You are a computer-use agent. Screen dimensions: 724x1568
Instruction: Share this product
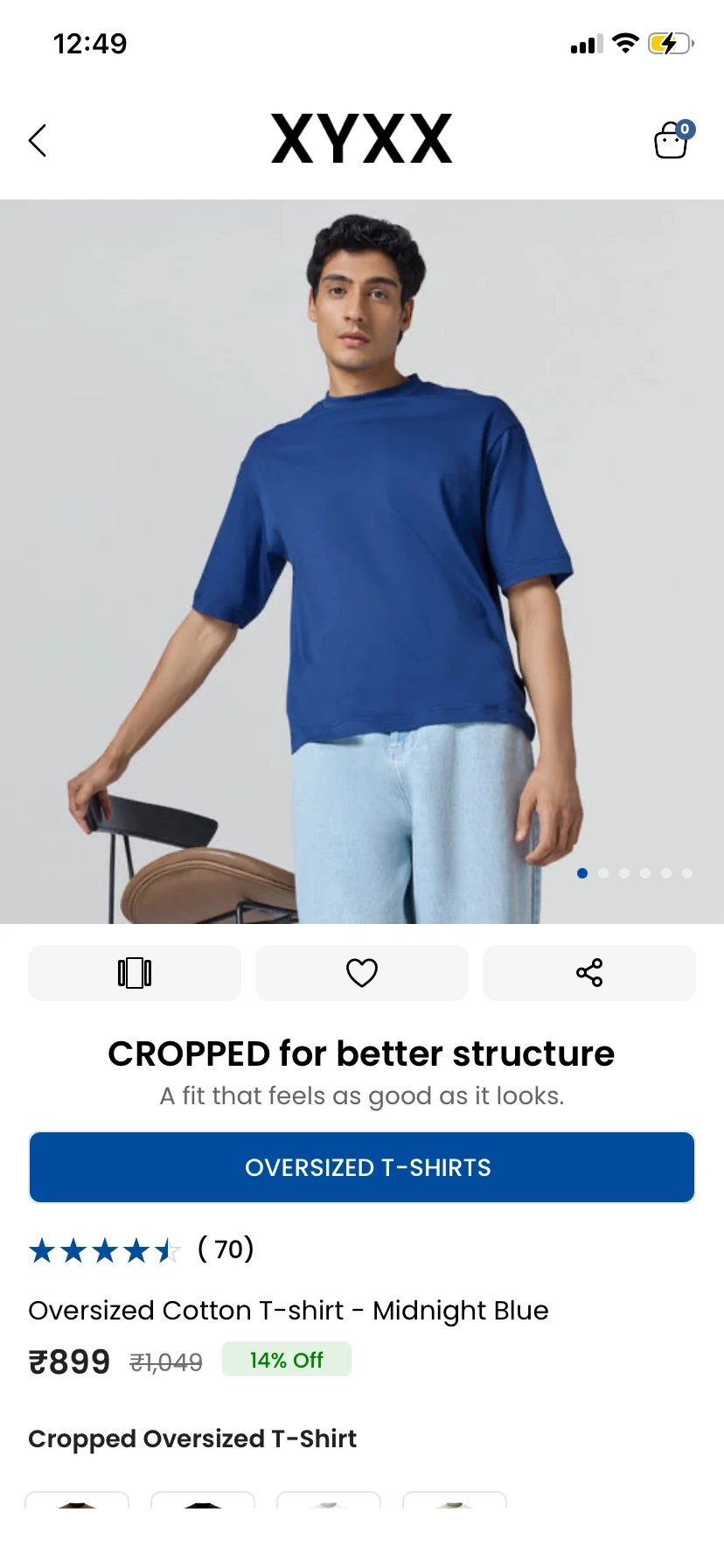tap(589, 973)
